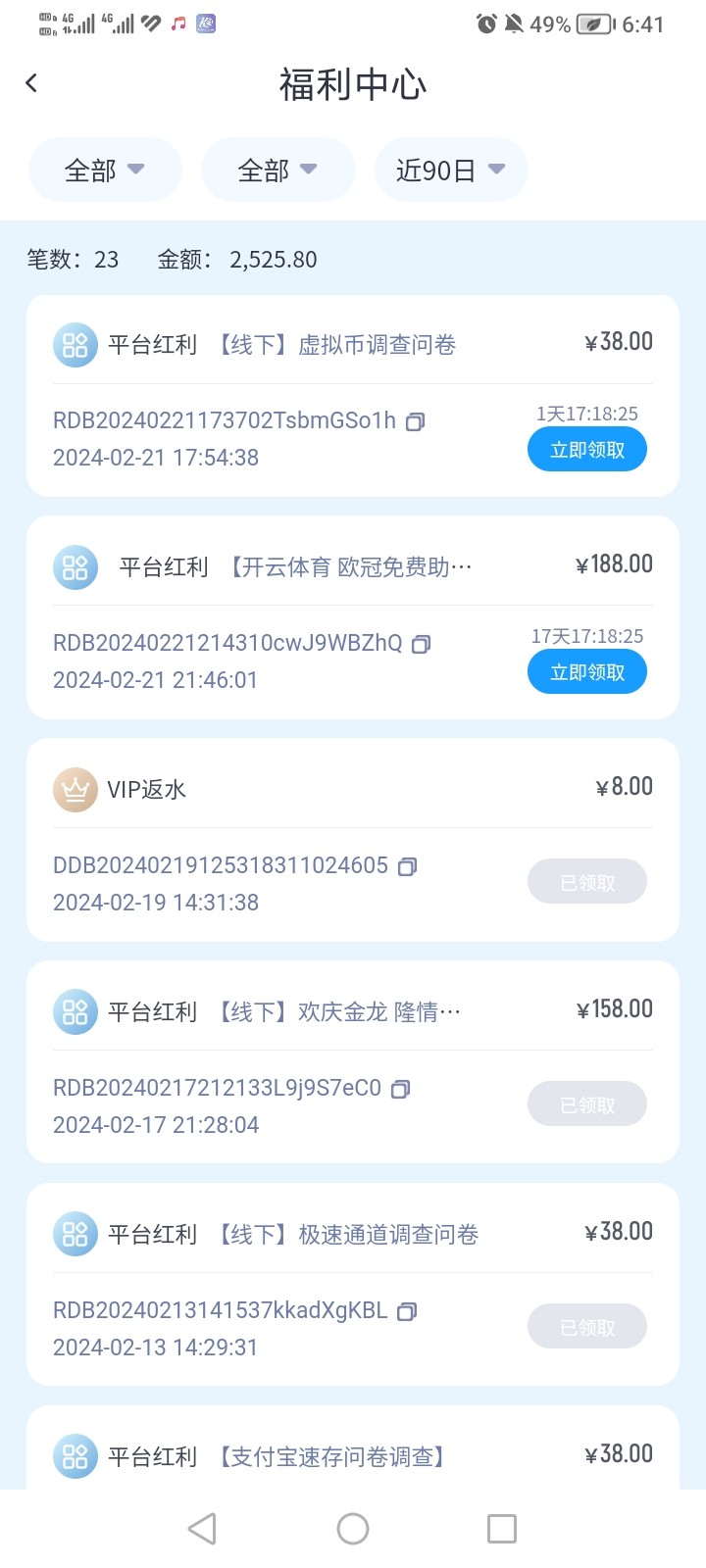
Task: Change the 近90日 date range
Action: [450, 171]
